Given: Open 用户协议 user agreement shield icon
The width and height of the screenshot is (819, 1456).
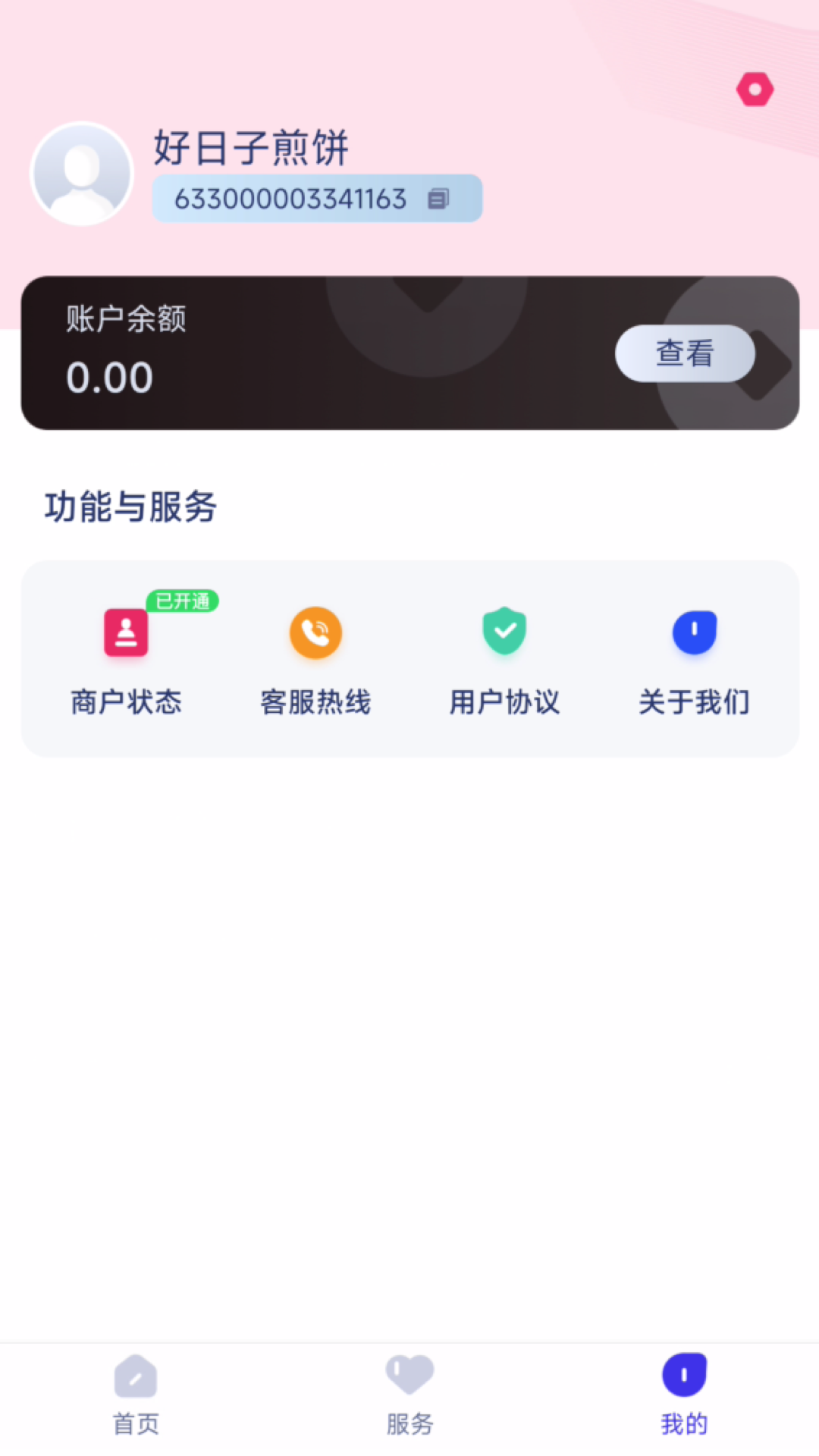Looking at the screenshot, I should (x=505, y=632).
